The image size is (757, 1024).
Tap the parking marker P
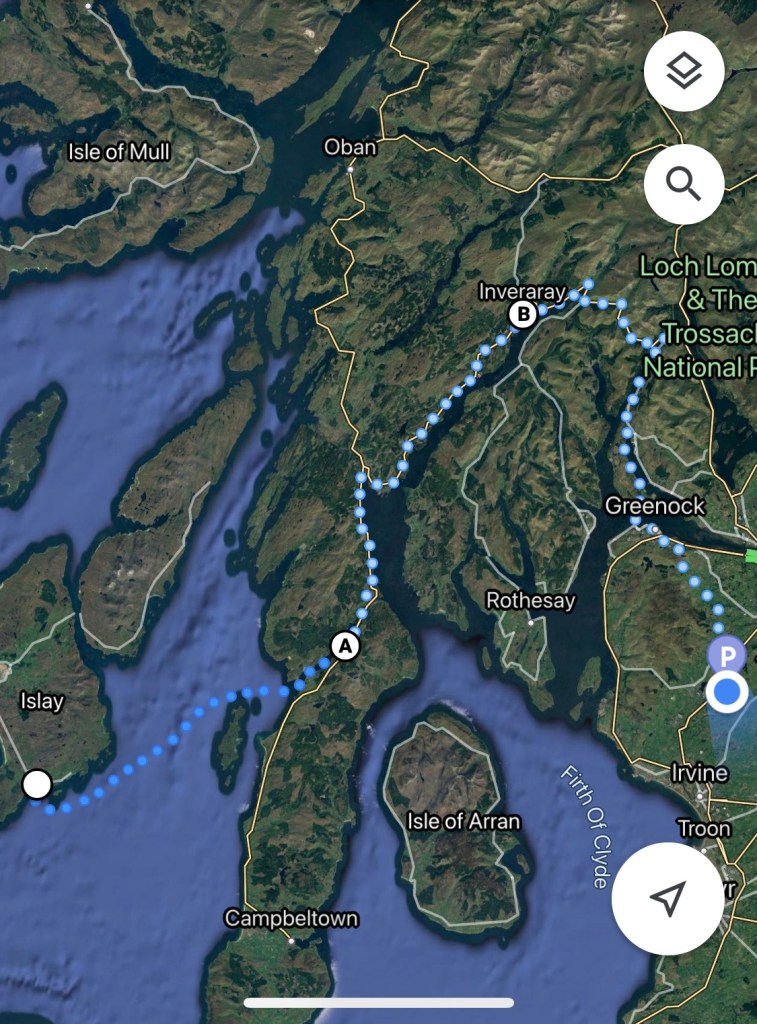pyautogui.click(x=727, y=656)
